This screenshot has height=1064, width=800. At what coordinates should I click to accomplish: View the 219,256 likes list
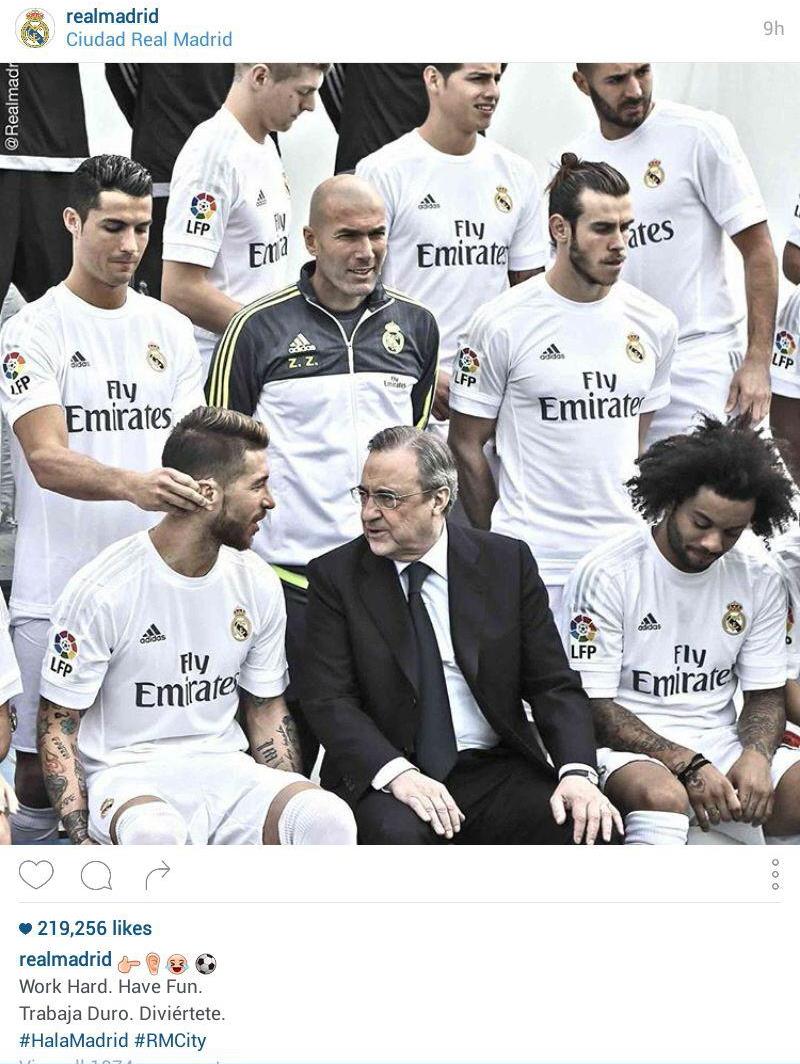[x=94, y=929]
